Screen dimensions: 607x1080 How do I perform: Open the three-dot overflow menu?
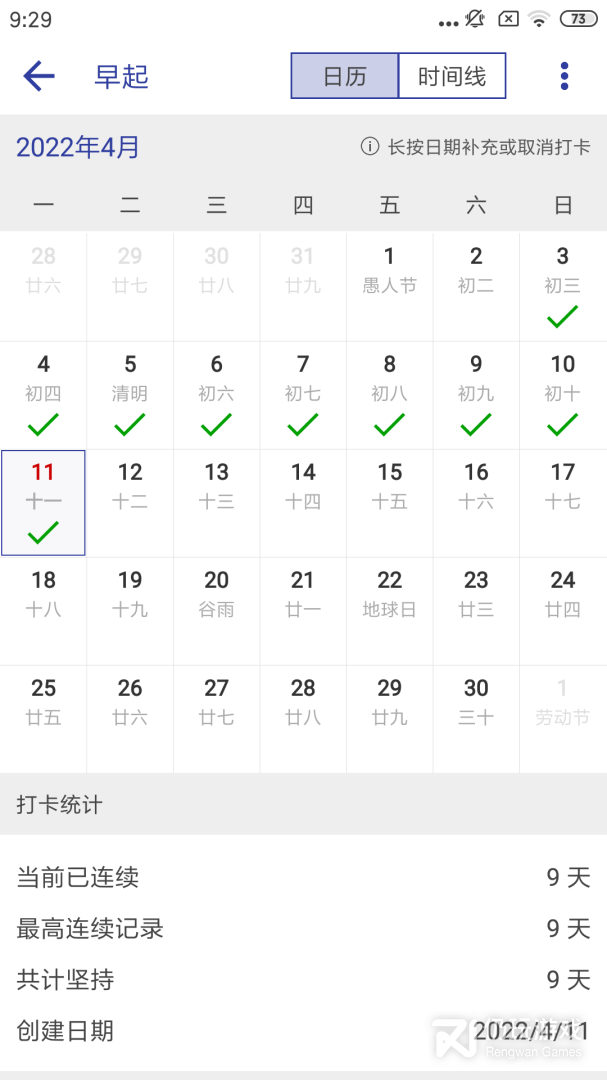pyautogui.click(x=565, y=76)
